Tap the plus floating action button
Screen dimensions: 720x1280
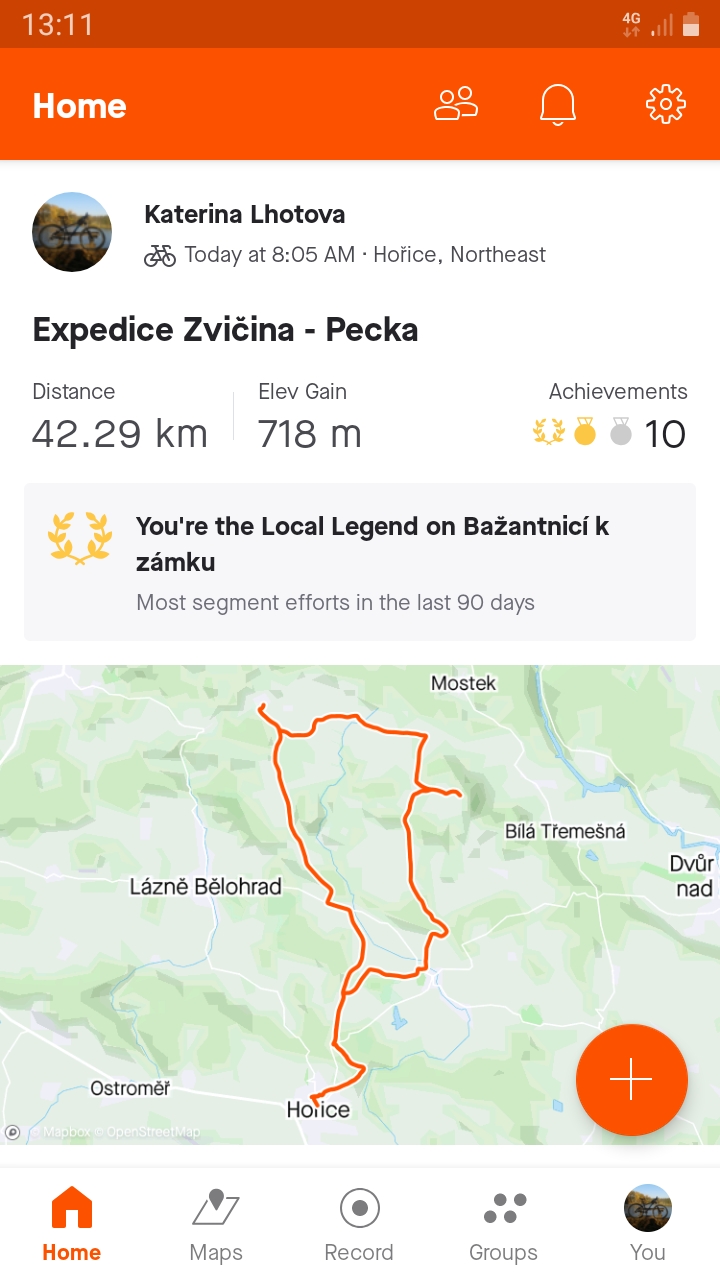point(631,1080)
